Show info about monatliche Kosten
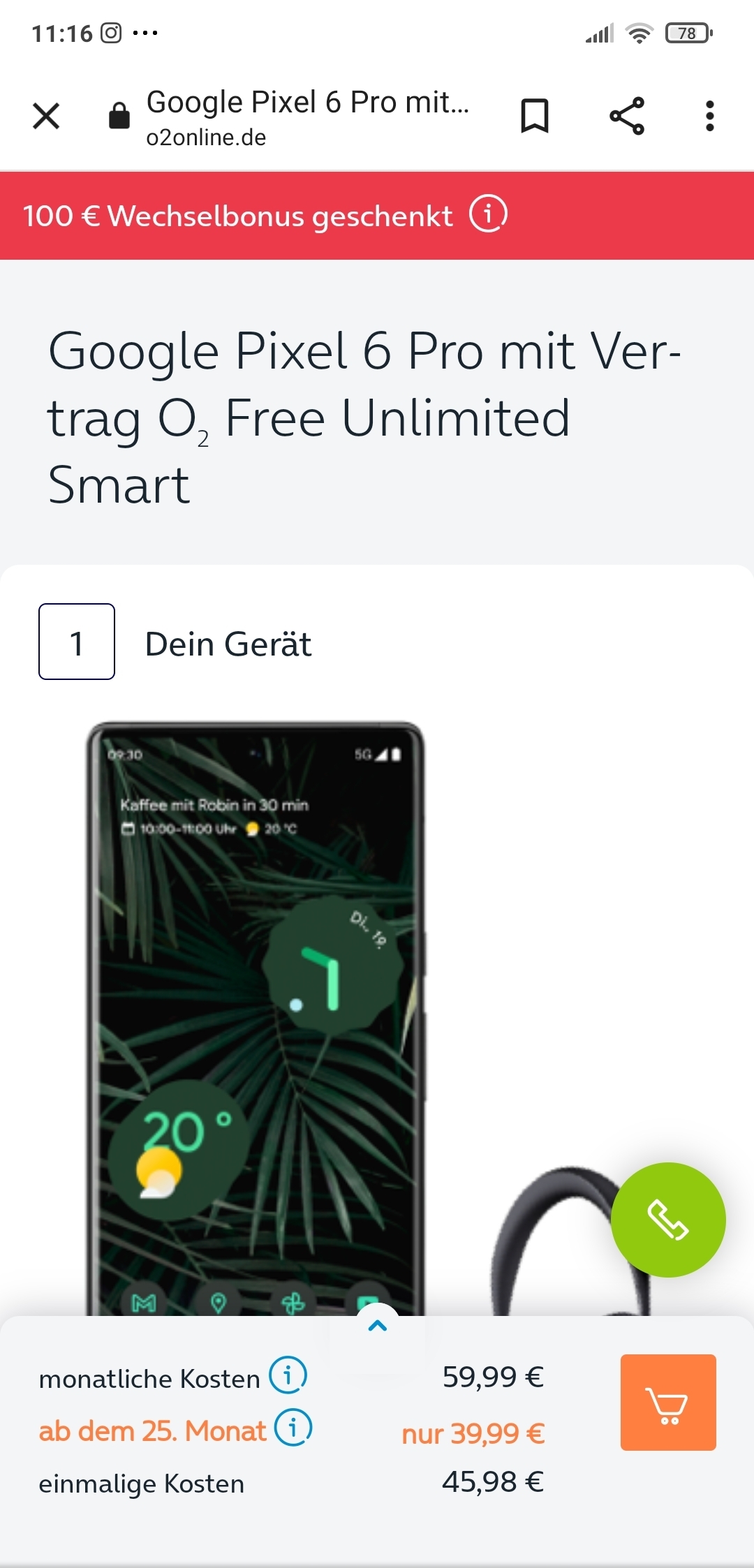The width and height of the screenshot is (754, 1568). [x=288, y=1375]
